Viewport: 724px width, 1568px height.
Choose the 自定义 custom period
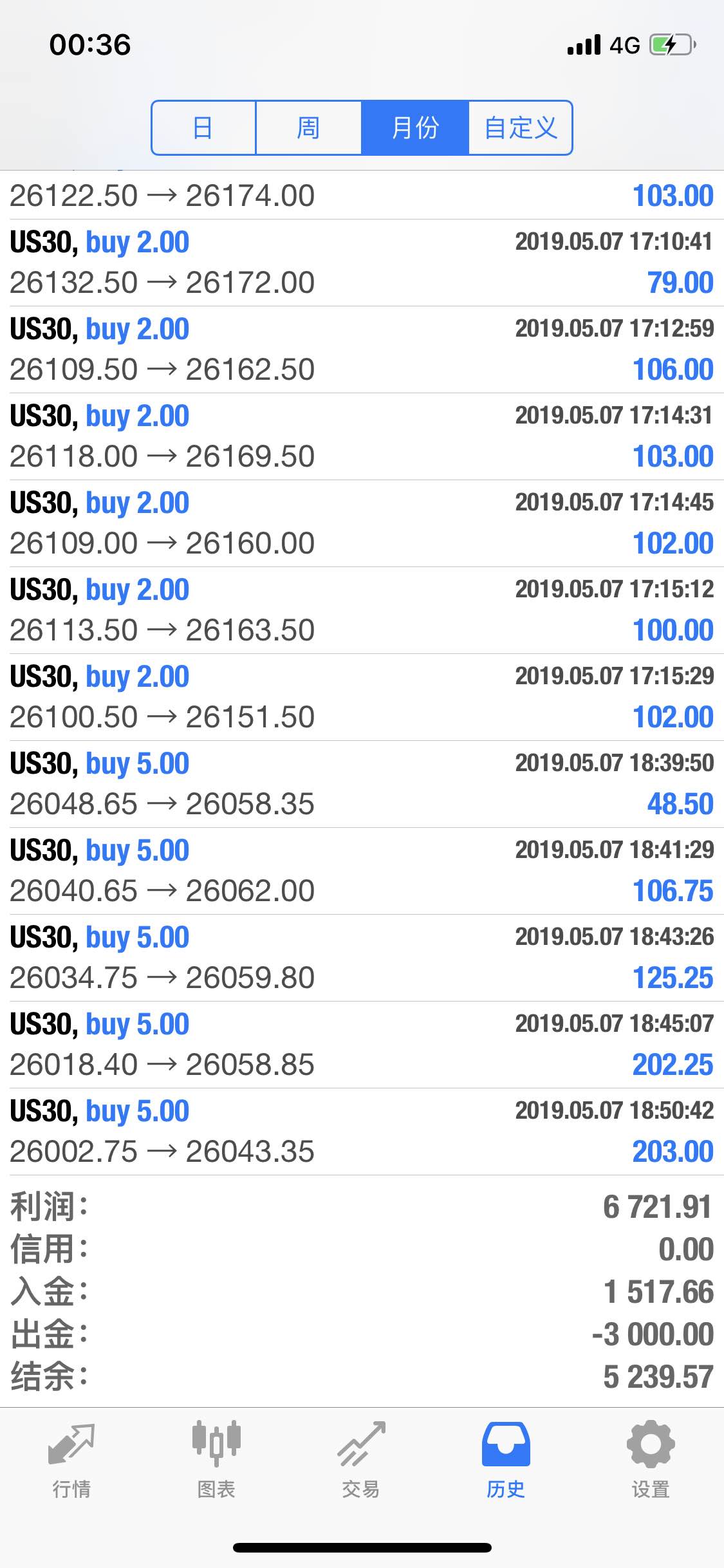520,127
